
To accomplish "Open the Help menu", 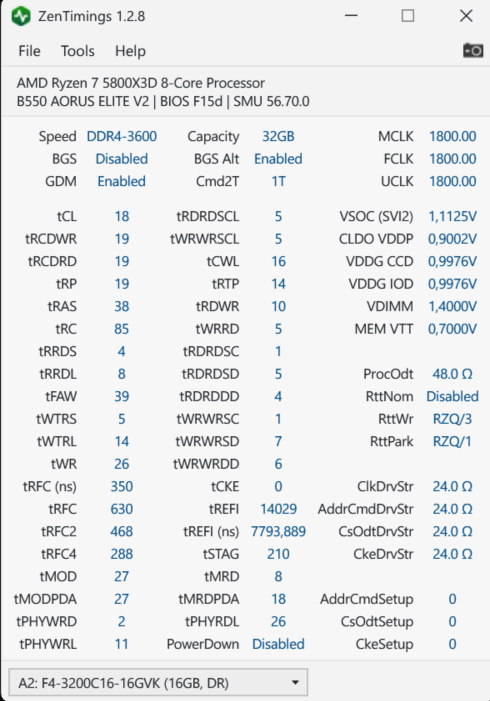I will point(130,51).
